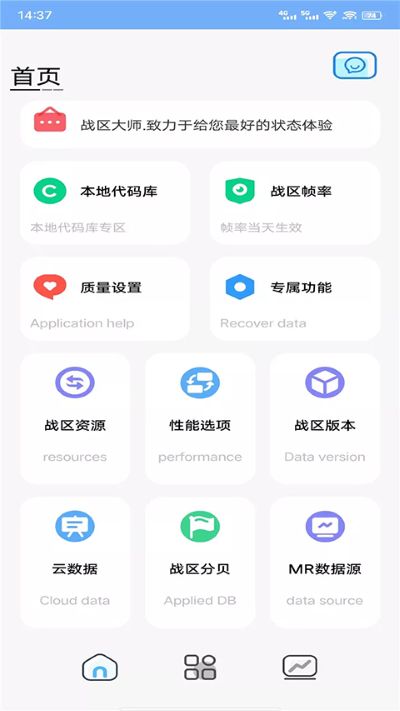The width and height of the screenshot is (400, 711).
Task: Open the 专属功能 card
Action: (295, 299)
